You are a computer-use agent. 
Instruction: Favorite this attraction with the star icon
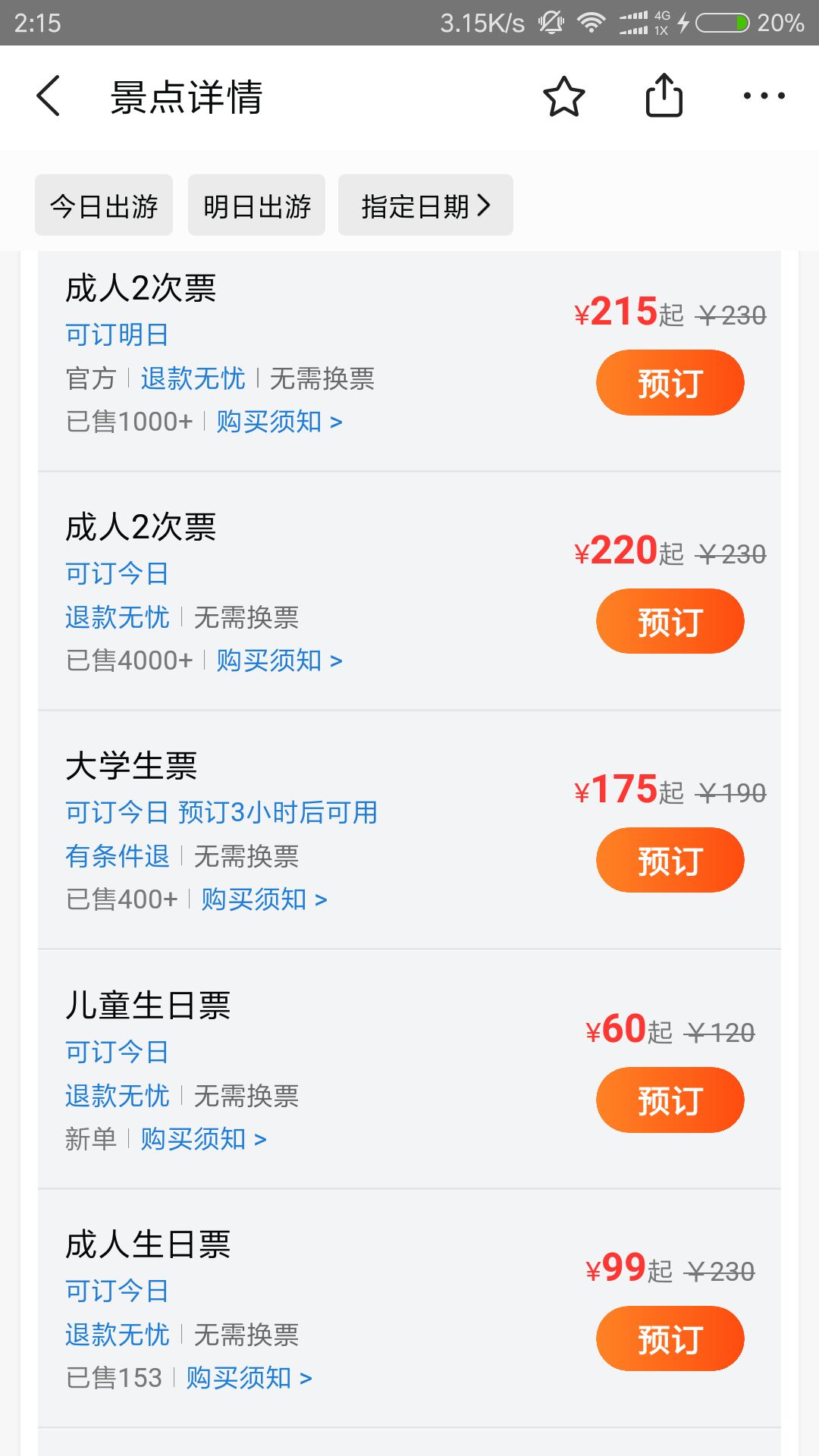(564, 96)
